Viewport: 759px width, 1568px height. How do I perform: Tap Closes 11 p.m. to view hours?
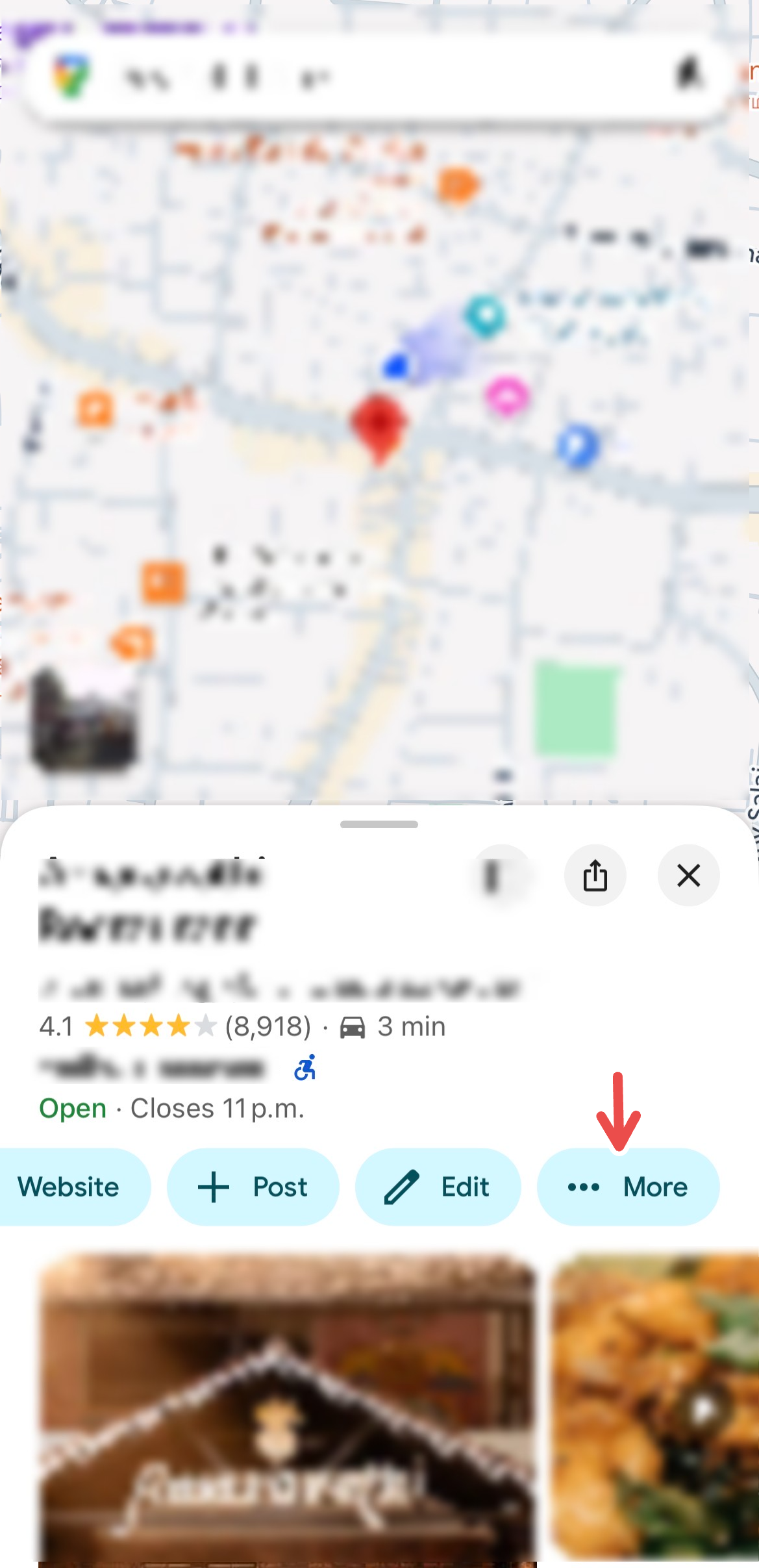pos(217,1107)
